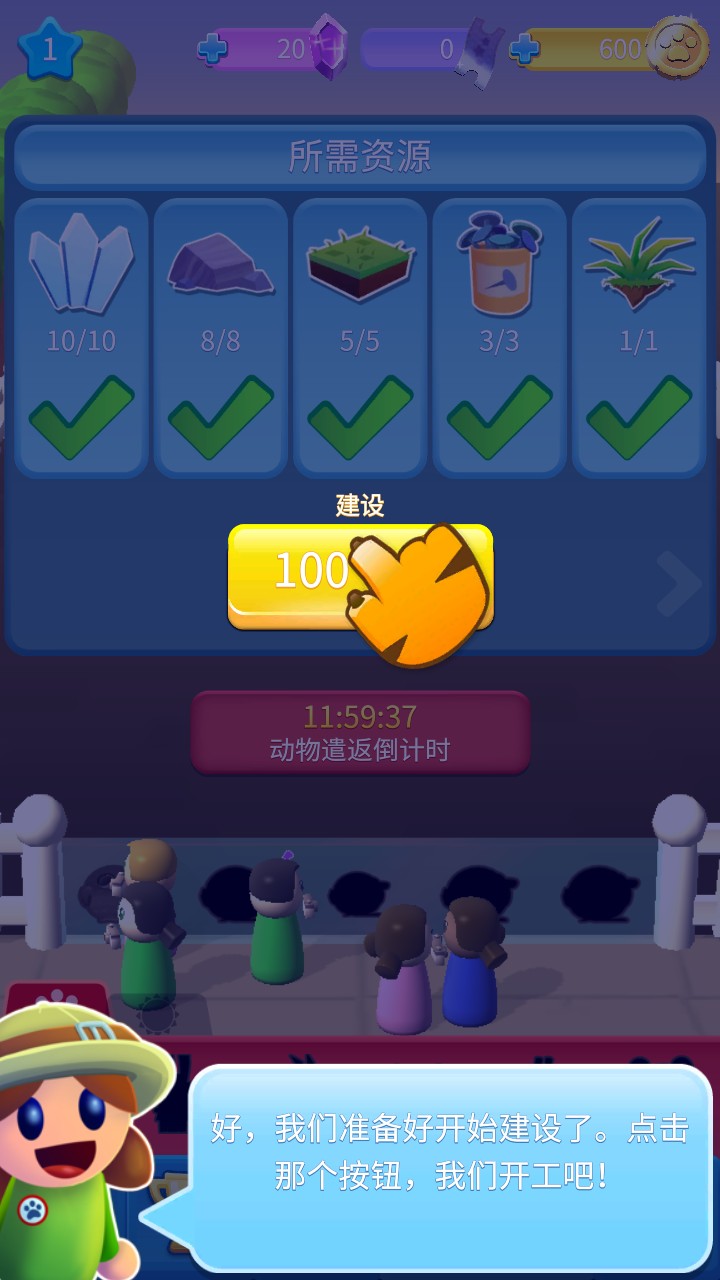
Task: Add more purple gems with the plus
Action: [x=212, y=49]
